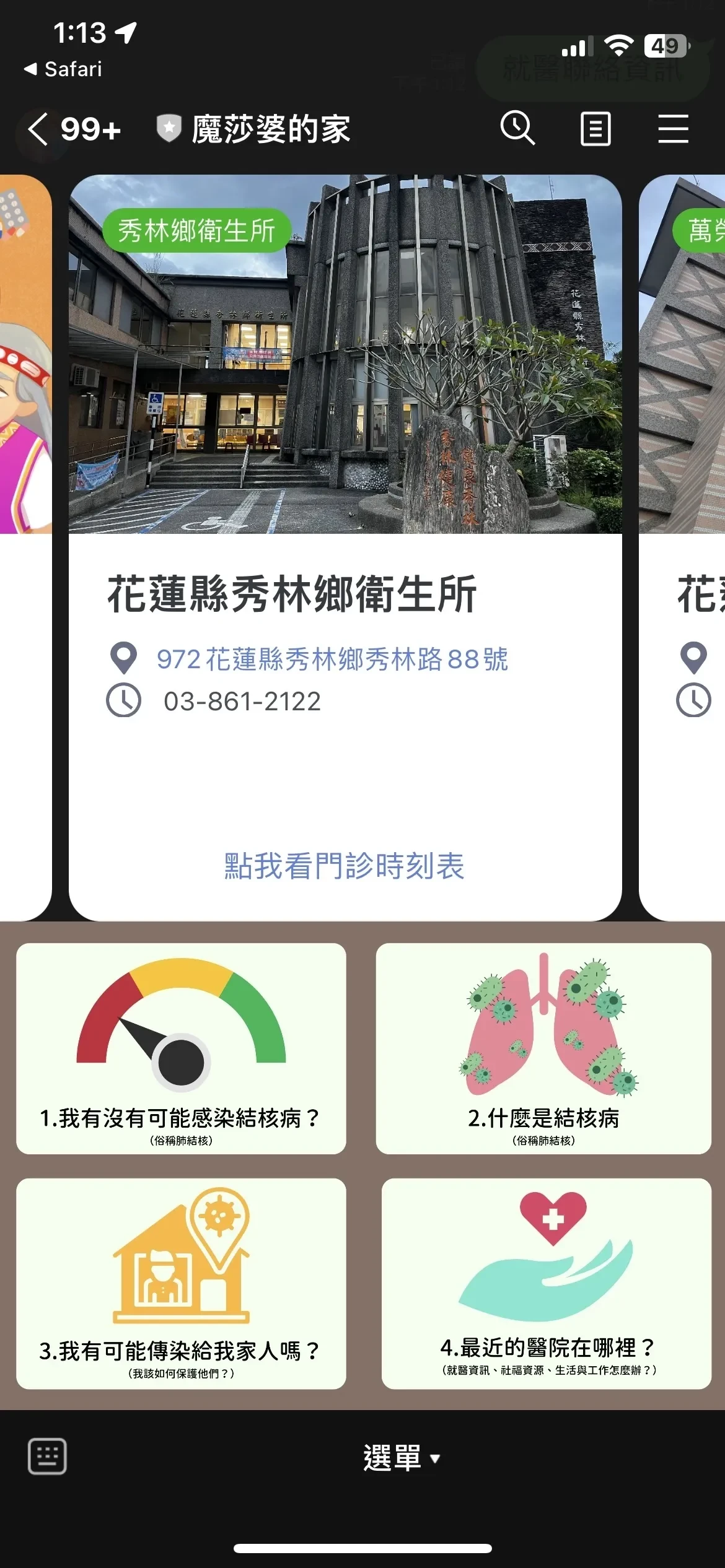Open the notes list icon
Image resolution: width=725 pixels, height=1568 pixels.
click(x=595, y=129)
